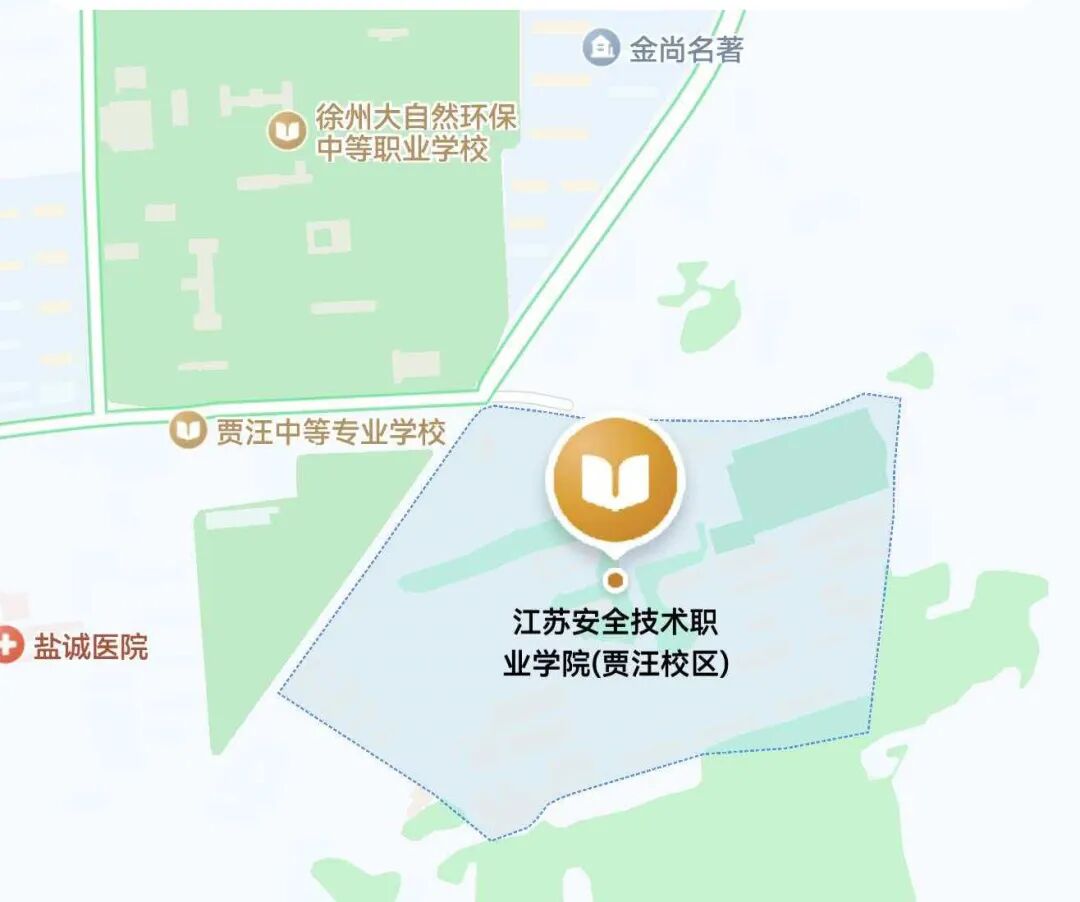
Task: Open the 盐诚医院 hospital marker
Action: point(10,646)
